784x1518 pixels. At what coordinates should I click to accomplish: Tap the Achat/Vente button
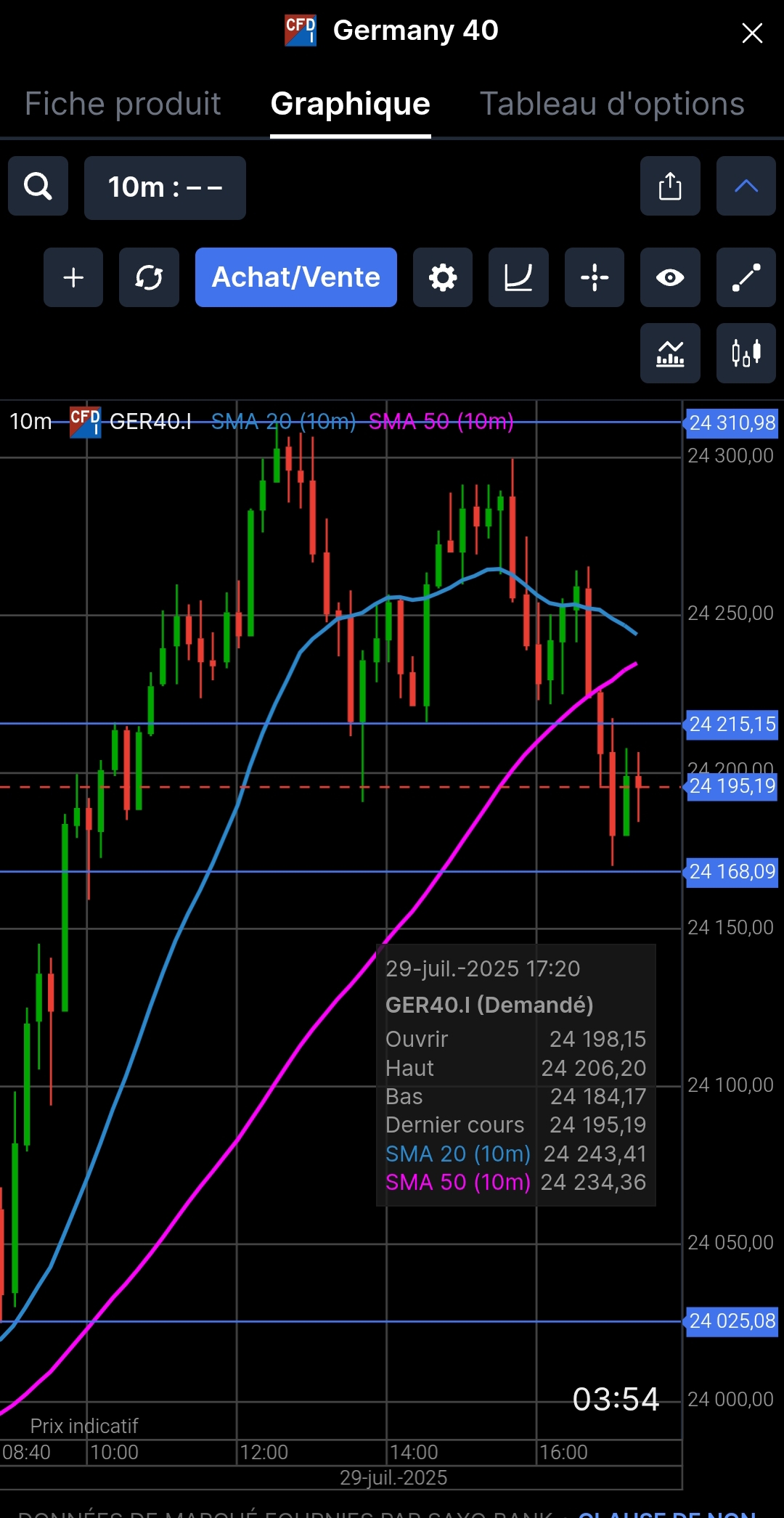[x=296, y=277]
